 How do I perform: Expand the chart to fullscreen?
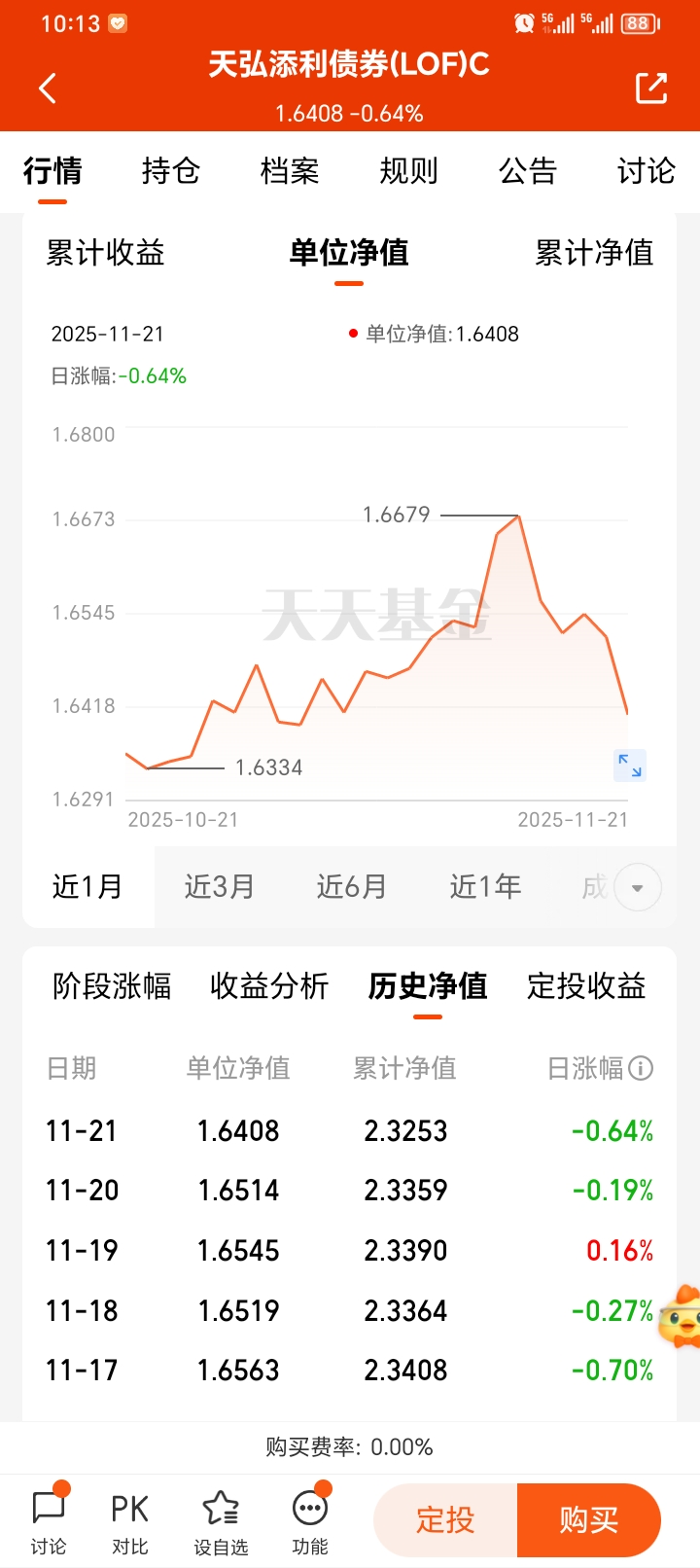[x=629, y=766]
